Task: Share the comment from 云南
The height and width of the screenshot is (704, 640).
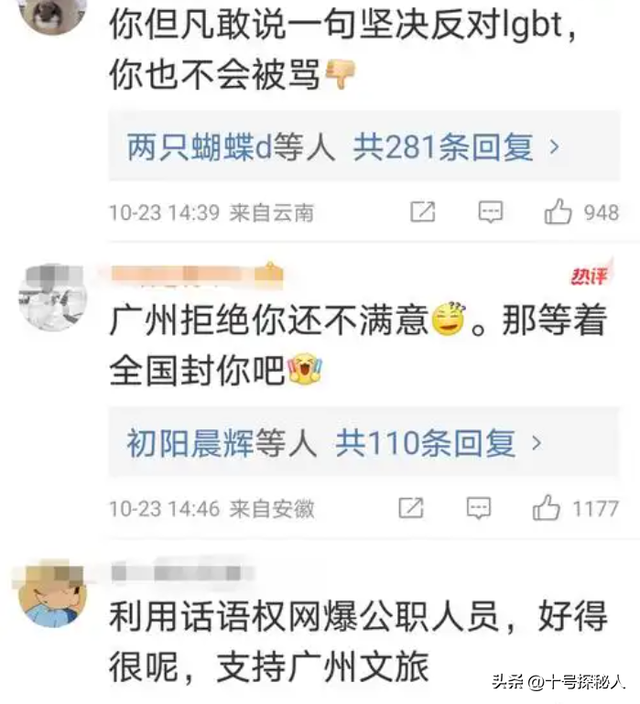Action: 422,212
